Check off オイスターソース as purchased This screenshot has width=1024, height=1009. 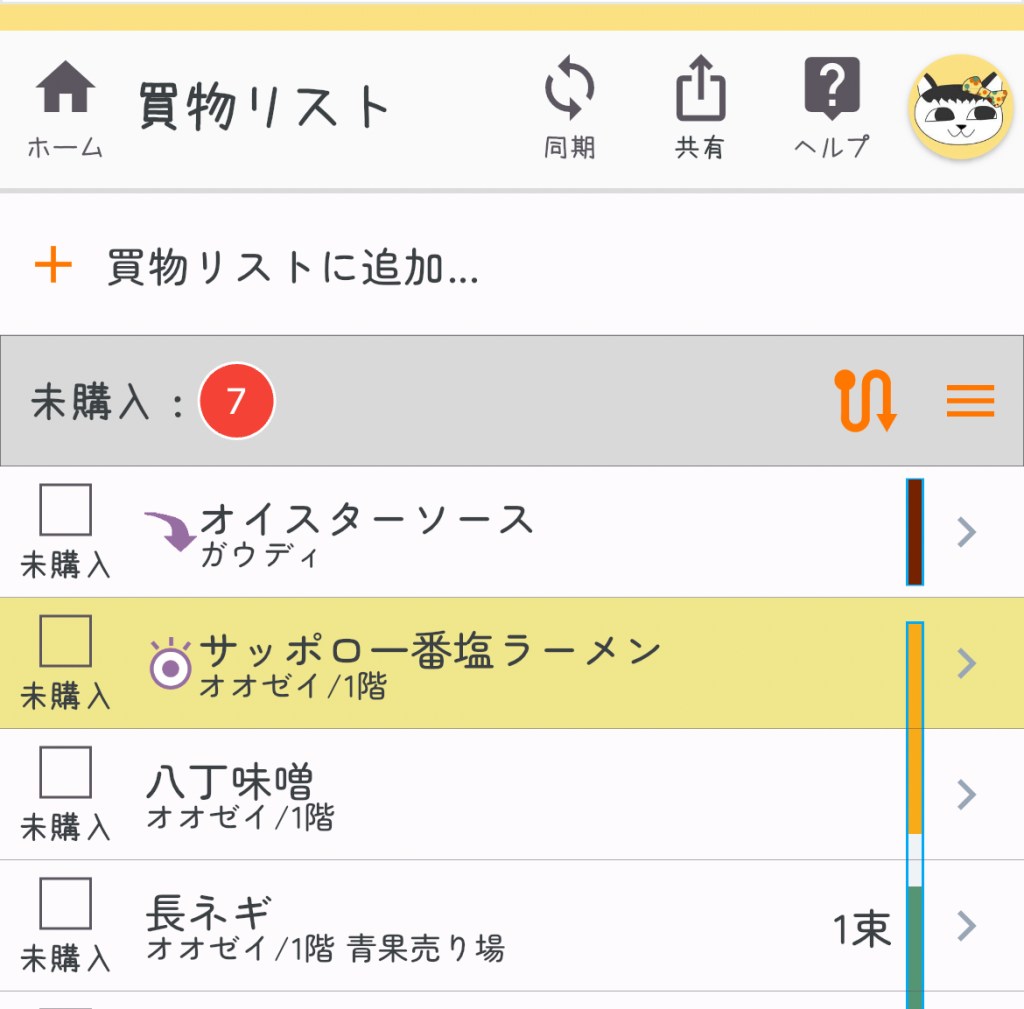[66, 511]
